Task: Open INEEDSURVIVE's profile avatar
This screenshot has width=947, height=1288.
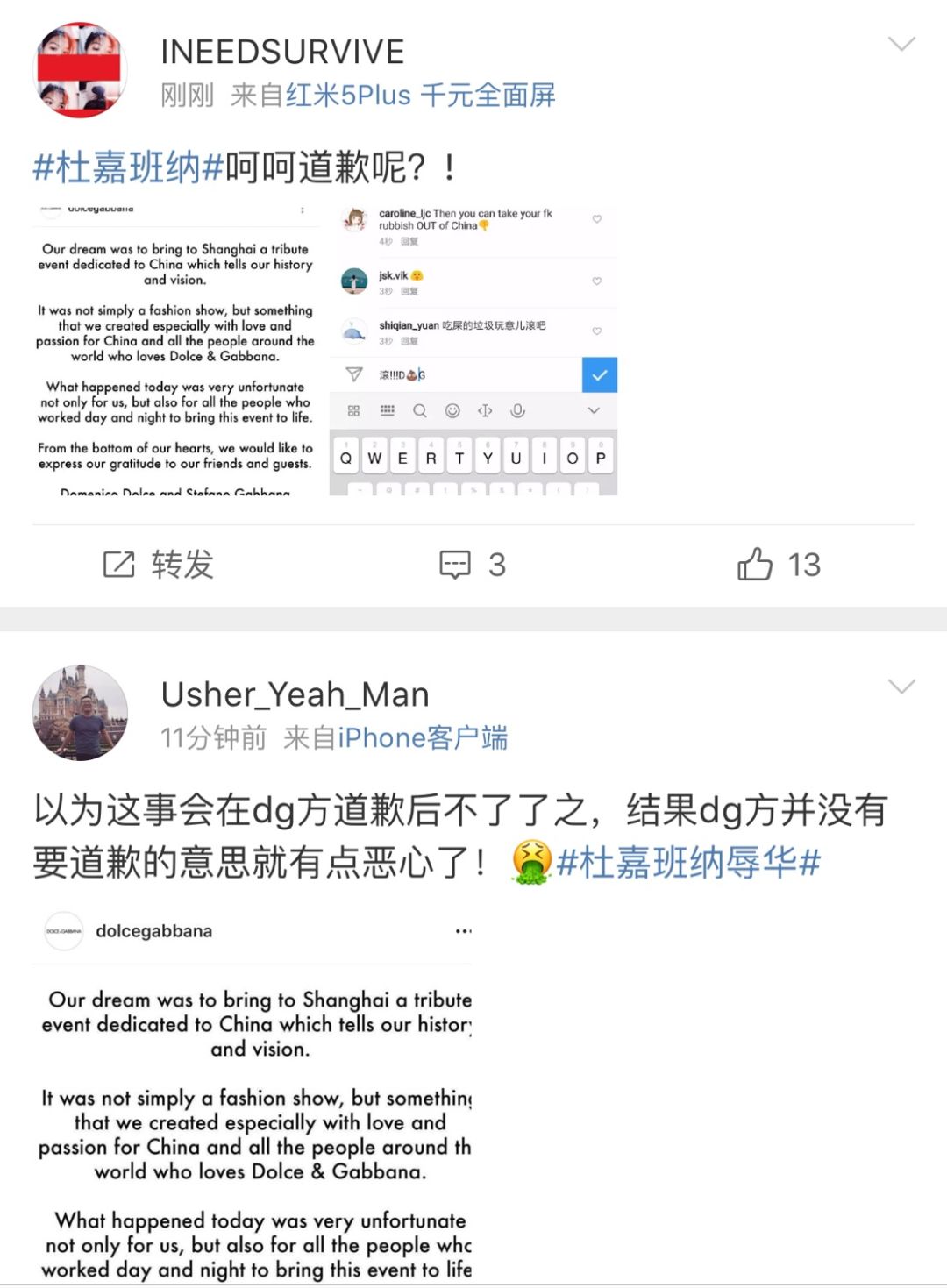Action: coord(80,70)
